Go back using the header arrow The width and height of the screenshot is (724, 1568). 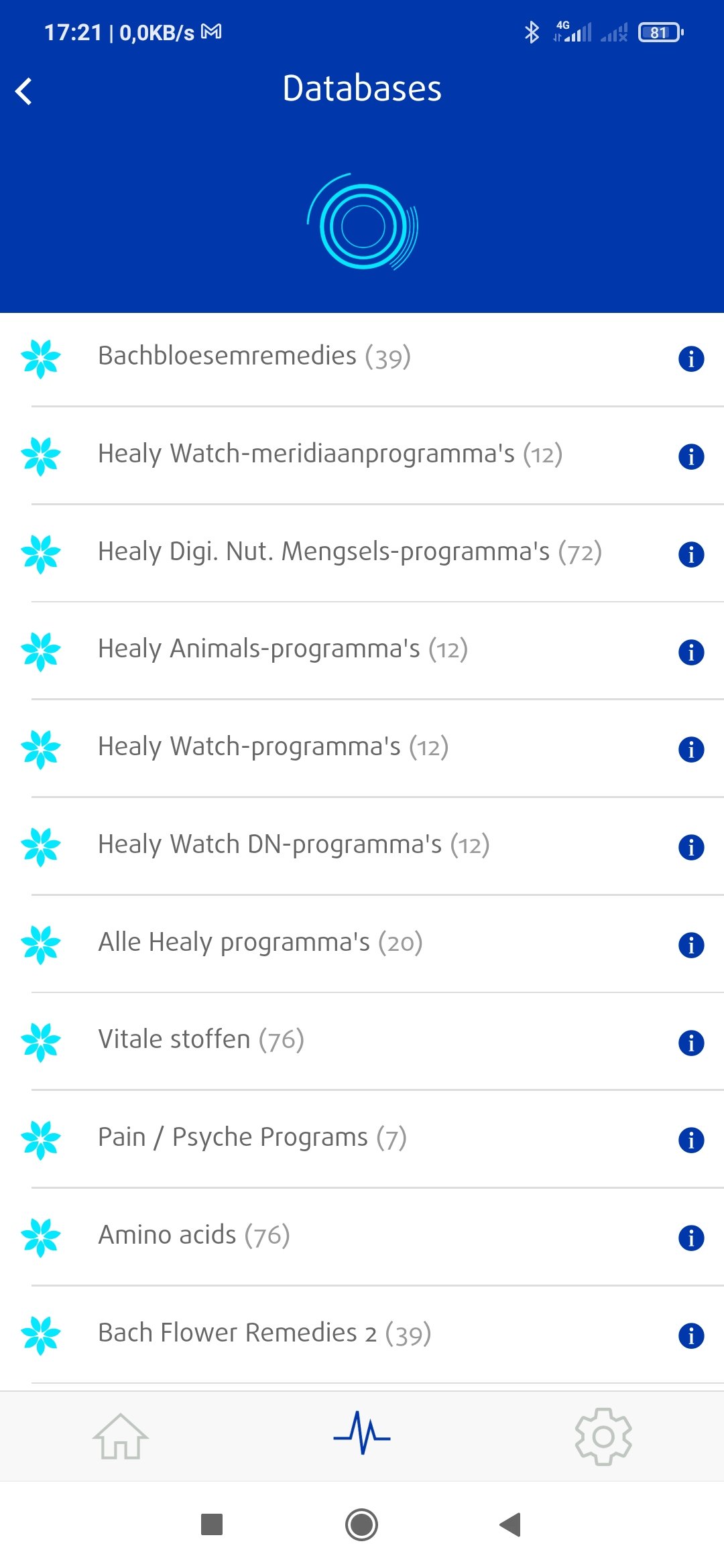24,91
